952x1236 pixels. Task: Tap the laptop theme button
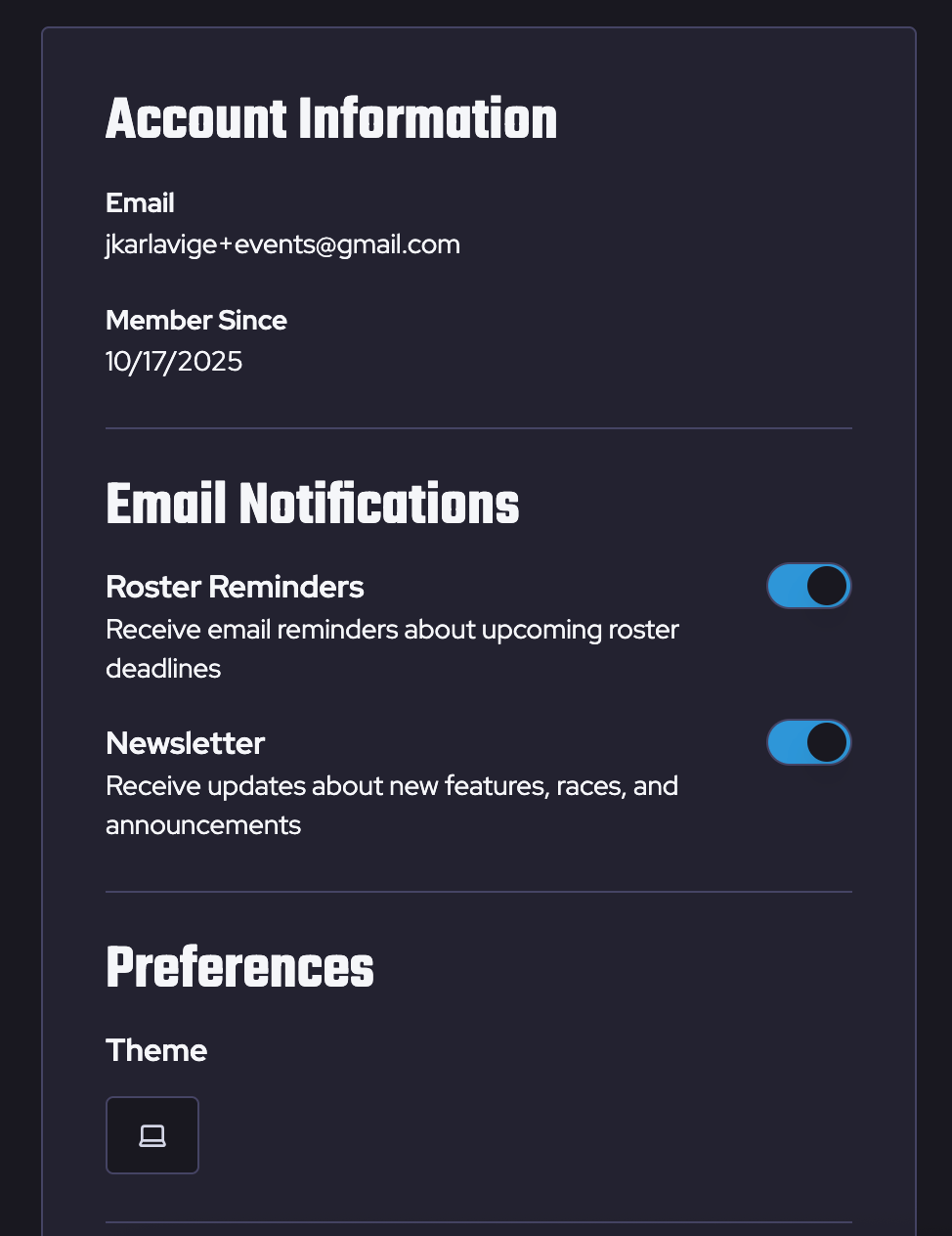click(x=152, y=1135)
